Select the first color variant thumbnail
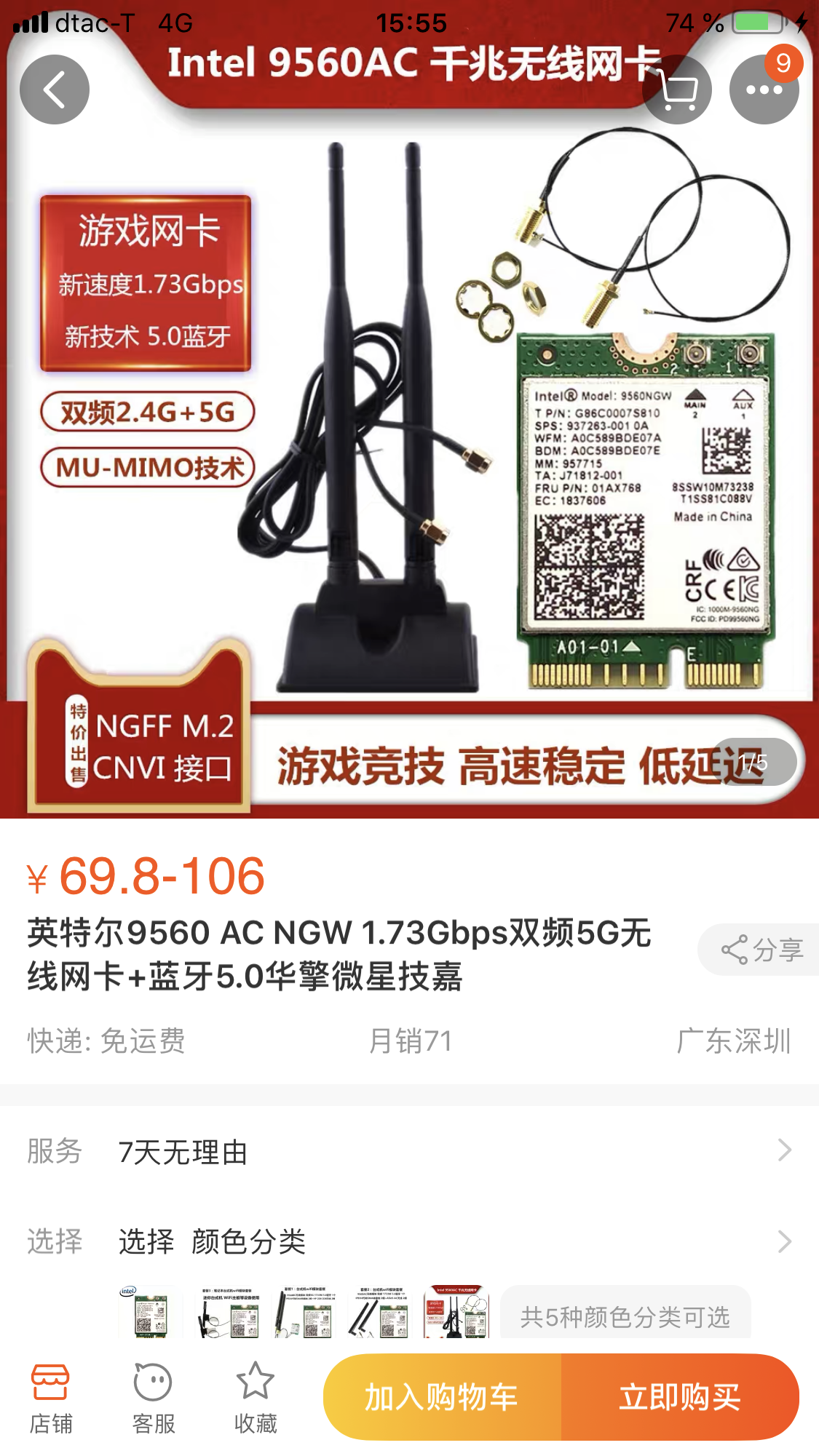 click(150, 1314)
